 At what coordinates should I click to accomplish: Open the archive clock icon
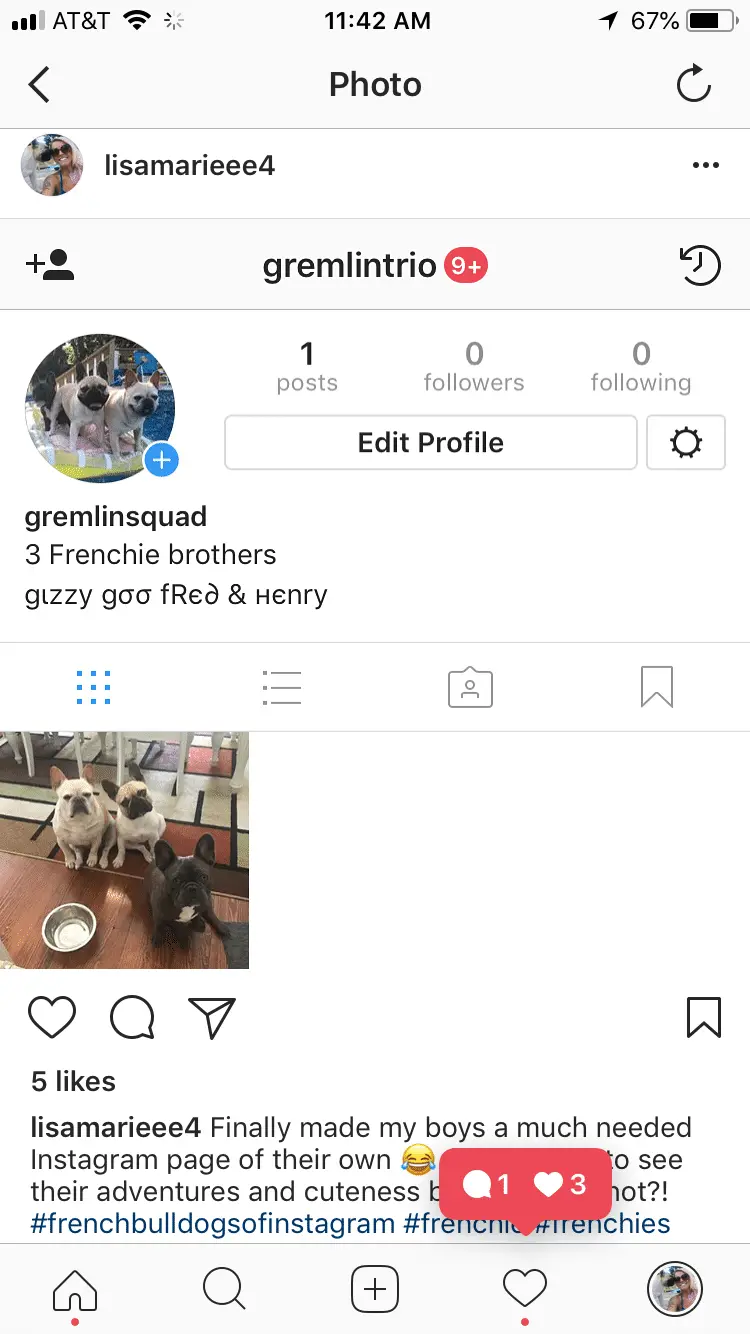(x=699, y=266)
